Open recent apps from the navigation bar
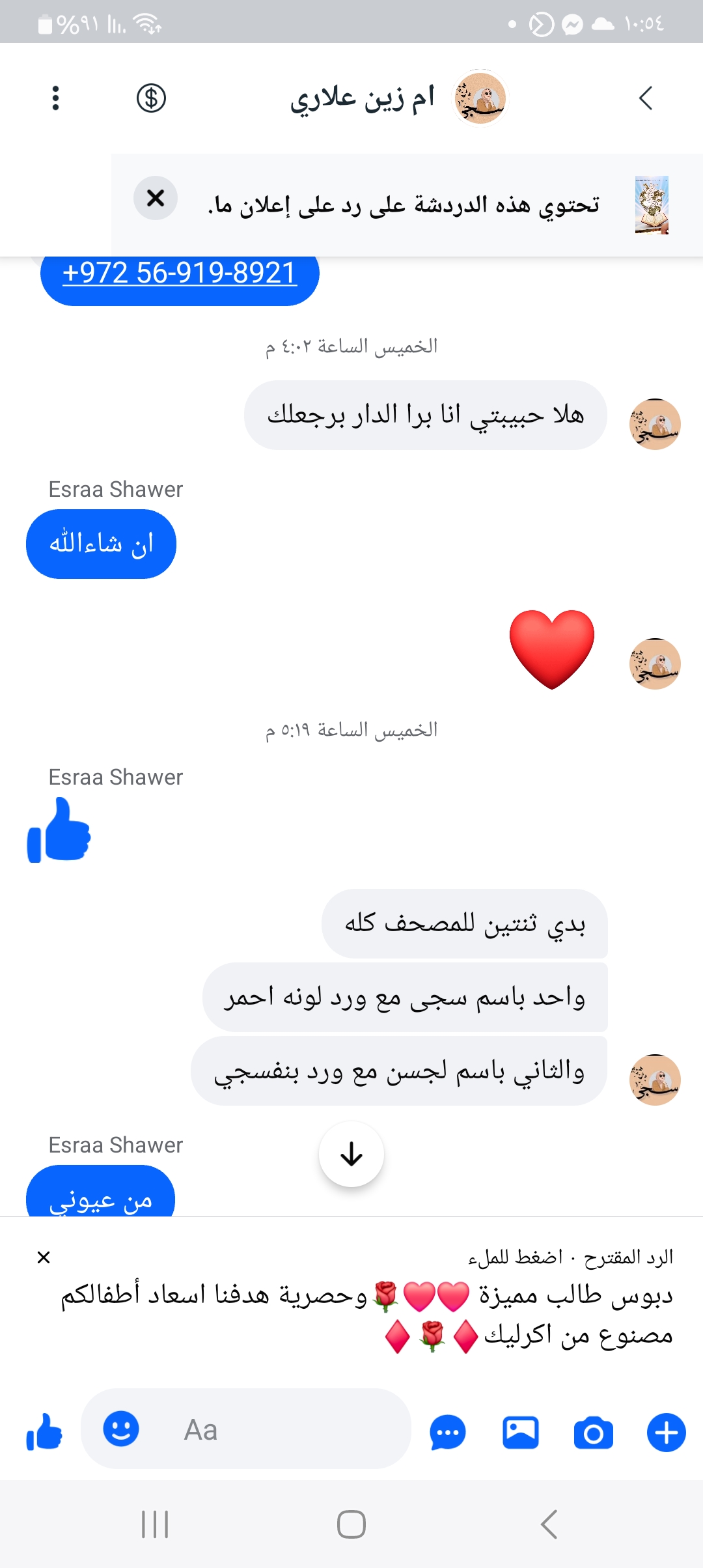703x1568 pixels. coord(155,1524)
